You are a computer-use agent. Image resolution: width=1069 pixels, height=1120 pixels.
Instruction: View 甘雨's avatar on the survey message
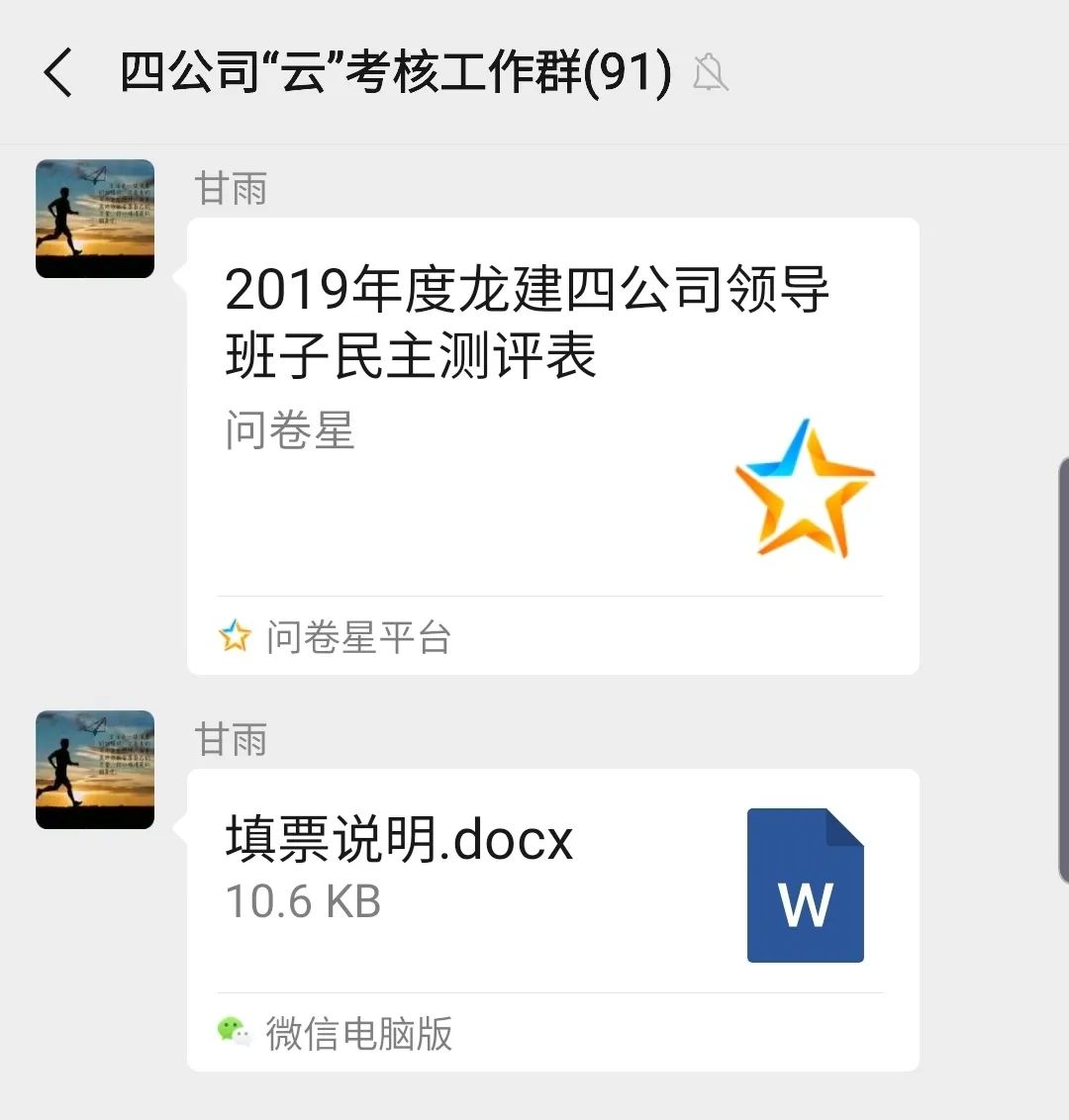[x=95, y=219]
